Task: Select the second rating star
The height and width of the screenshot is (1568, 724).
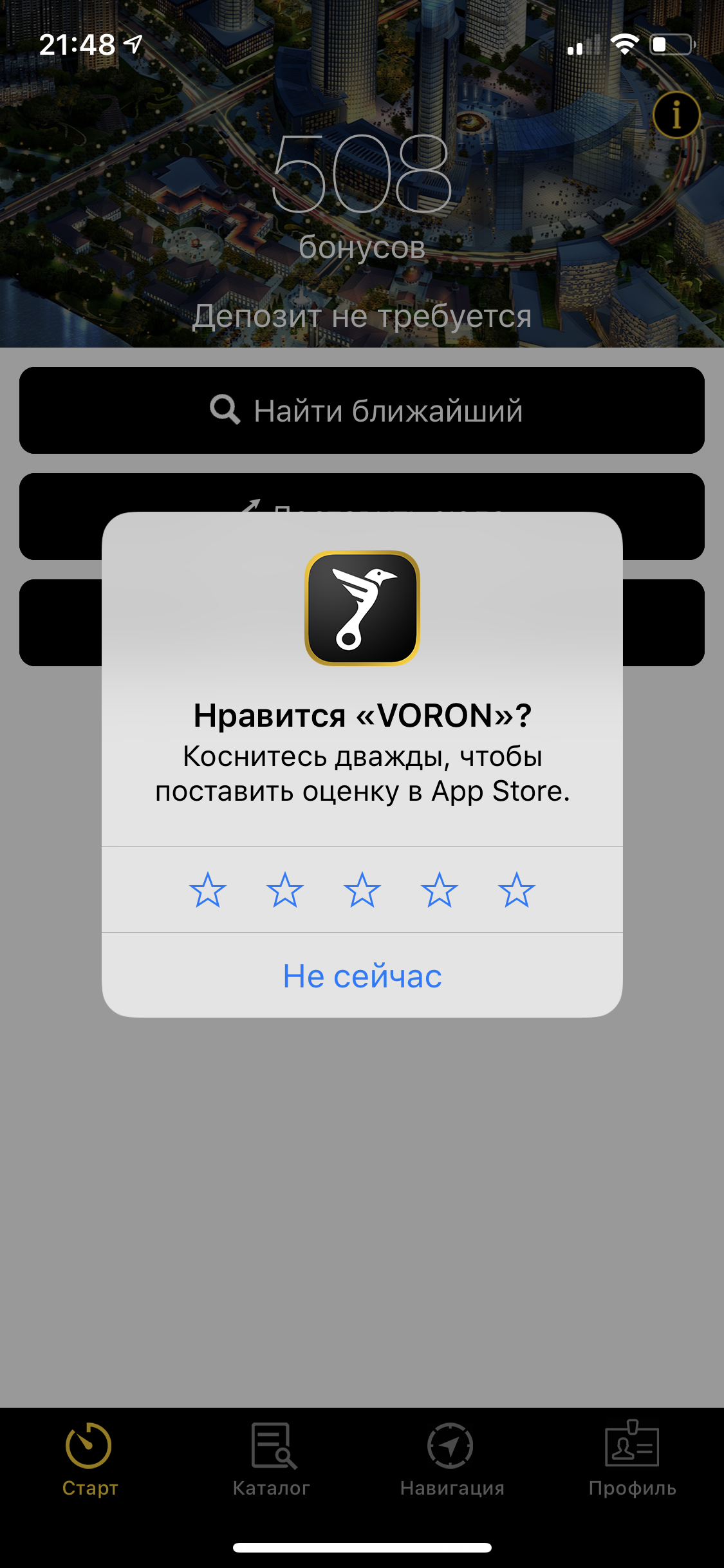Action: (285, 890)
